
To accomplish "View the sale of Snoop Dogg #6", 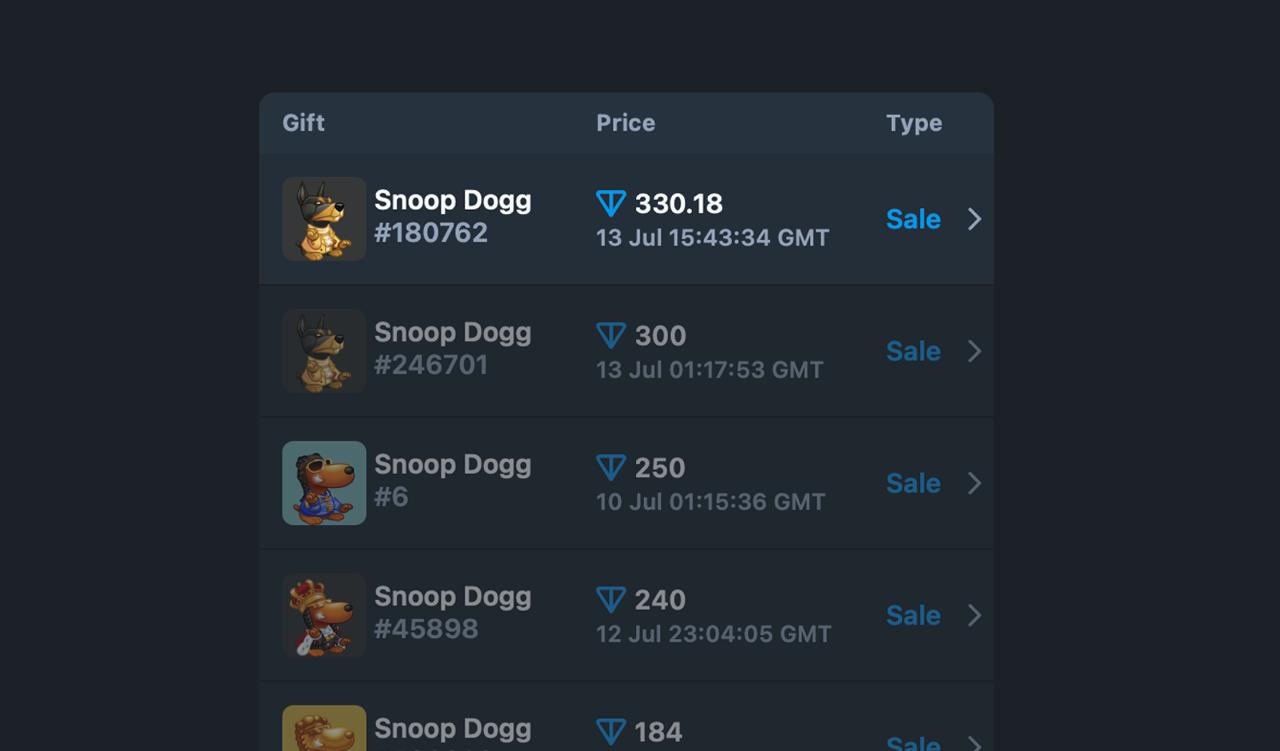I will click(626, 483).
